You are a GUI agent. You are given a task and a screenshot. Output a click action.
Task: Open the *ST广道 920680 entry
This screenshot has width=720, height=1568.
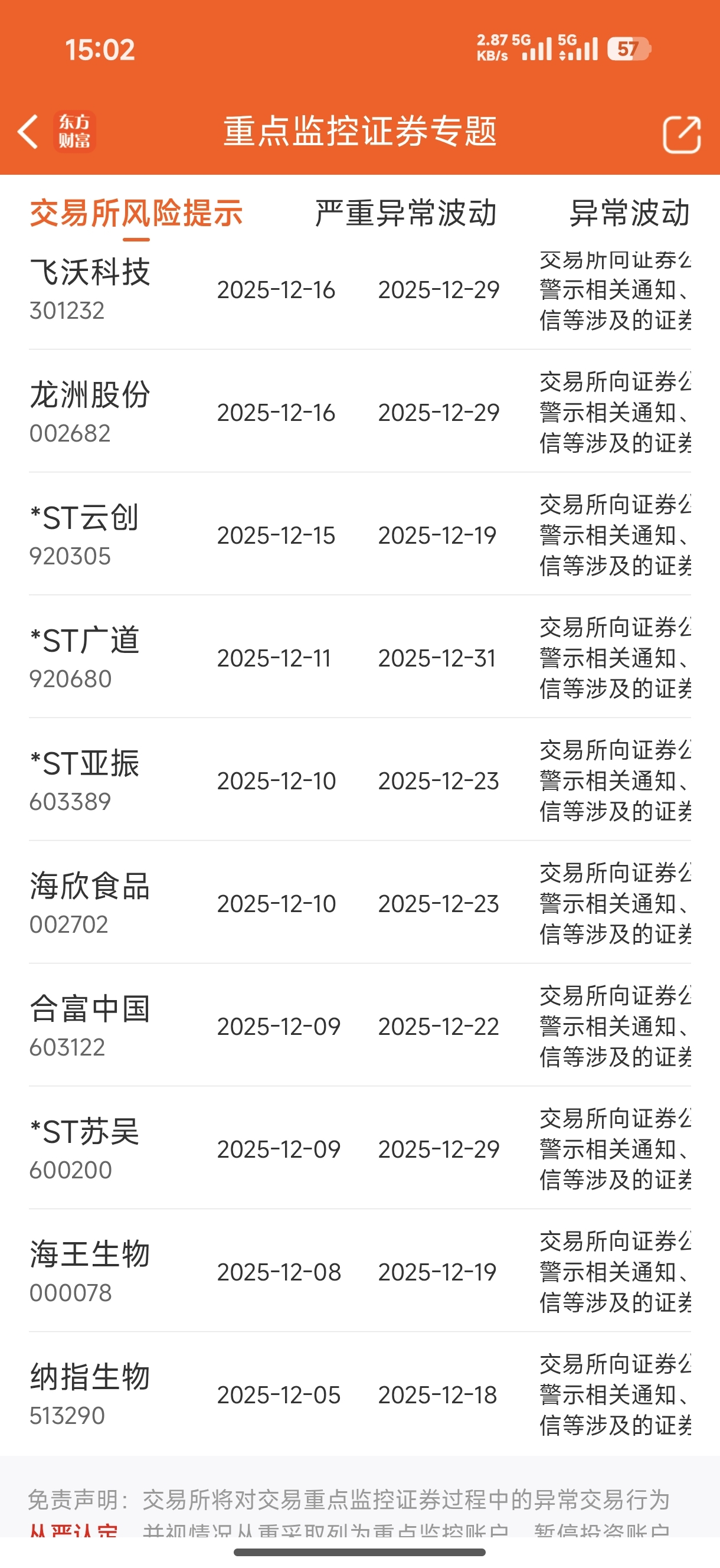pos(85,658)
